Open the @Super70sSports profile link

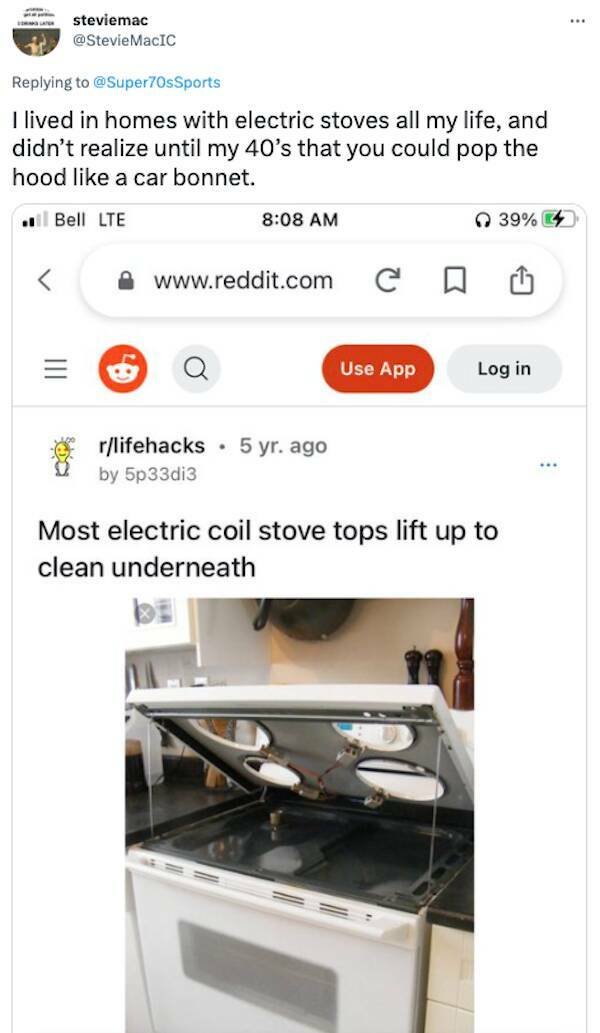tap(157, 82)
